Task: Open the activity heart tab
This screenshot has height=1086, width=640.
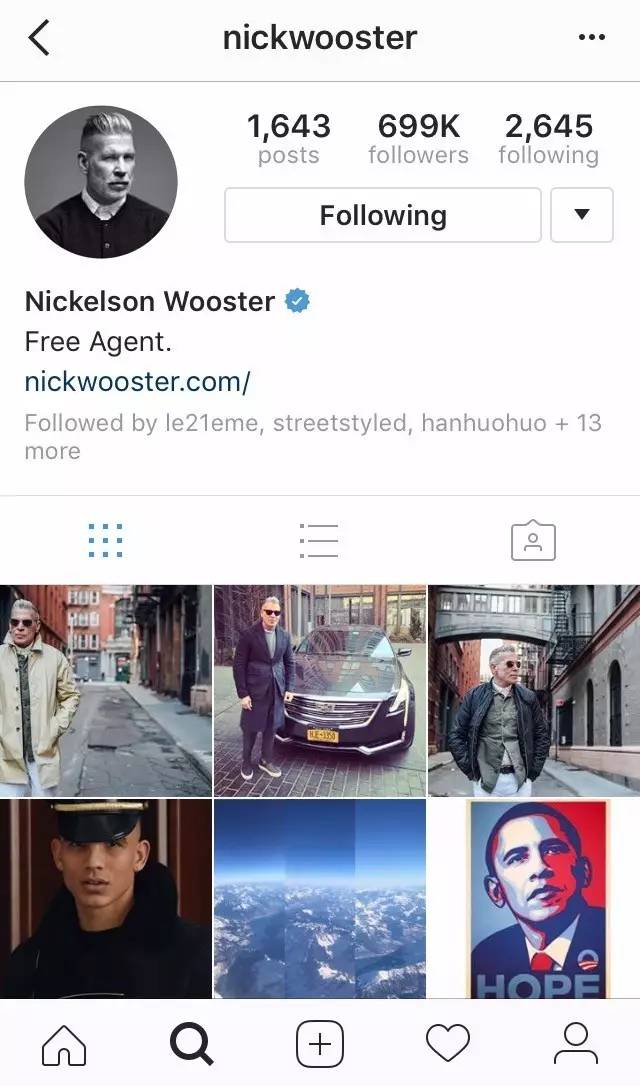Action: (x=448, y=1044)
